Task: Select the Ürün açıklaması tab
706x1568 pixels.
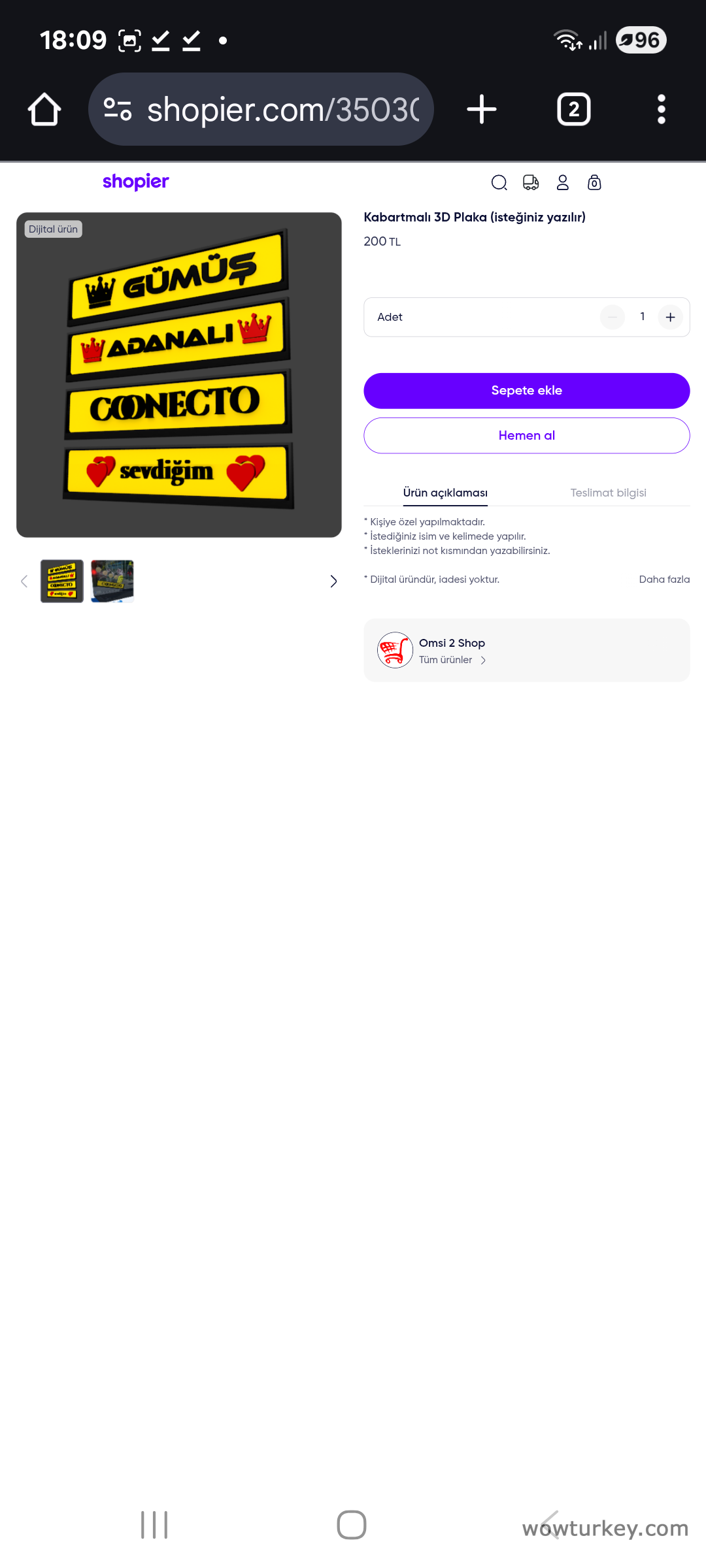Action: click(x=445, y=493)
